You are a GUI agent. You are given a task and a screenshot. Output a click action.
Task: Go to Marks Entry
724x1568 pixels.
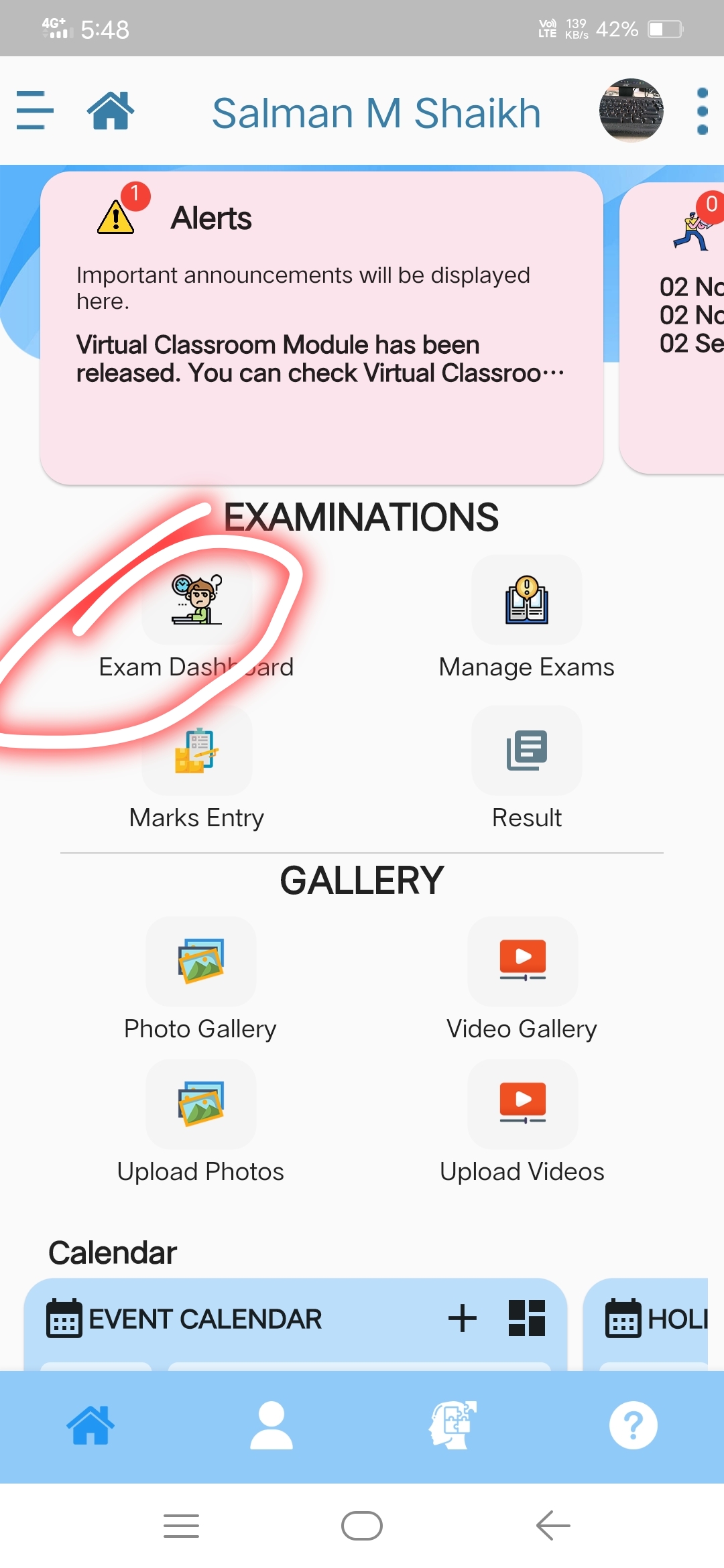[196, 769]
